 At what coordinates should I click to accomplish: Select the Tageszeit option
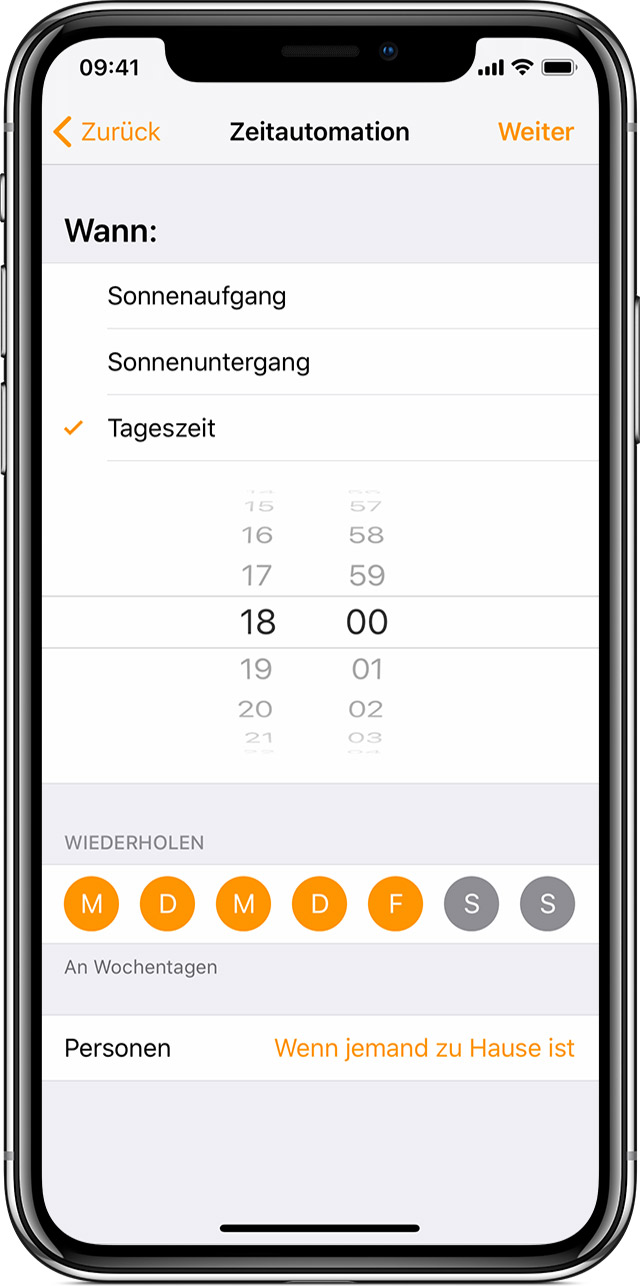tap(162, 429)
